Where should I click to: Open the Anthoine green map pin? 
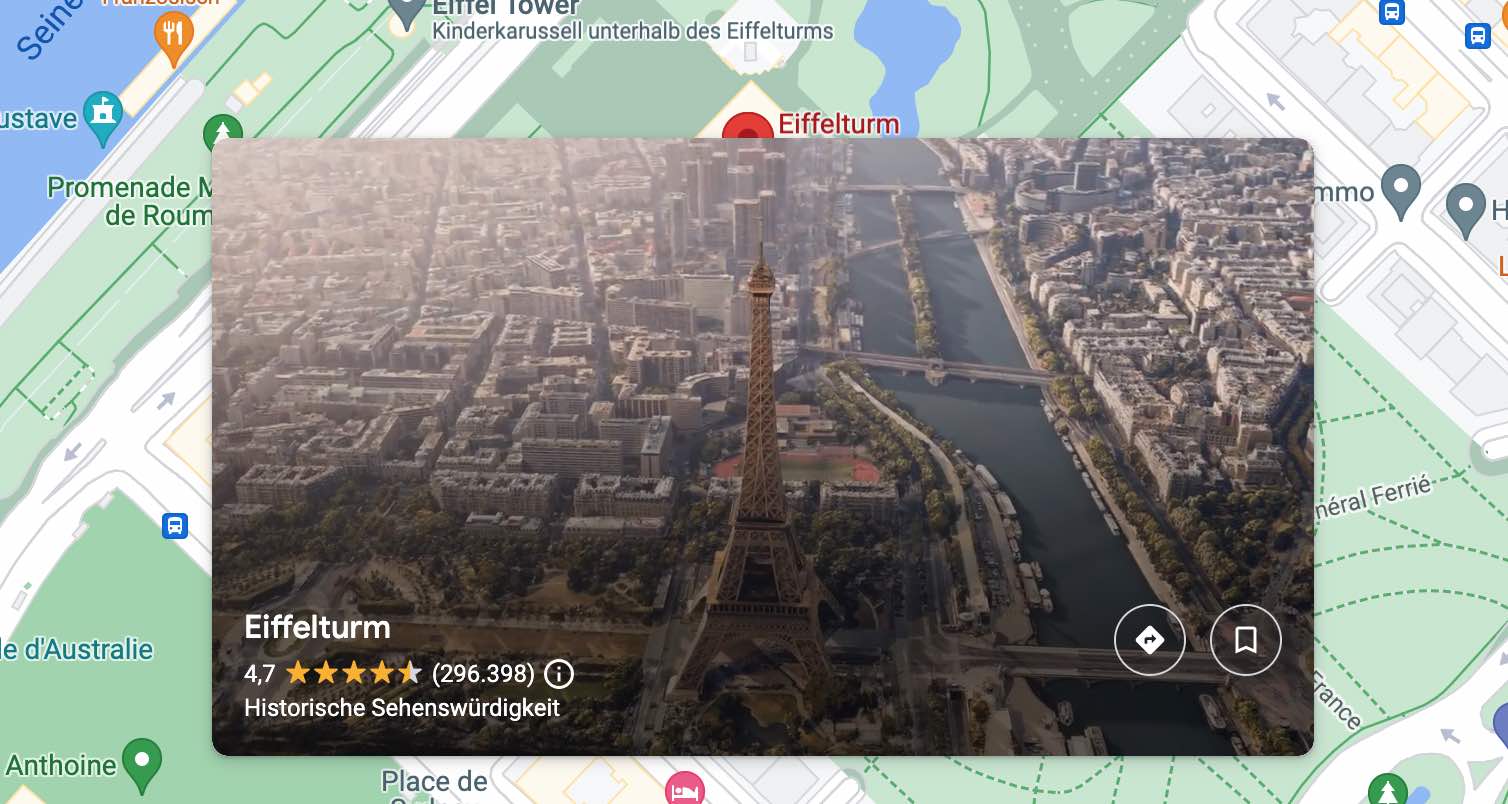click(x=141, y=760)
